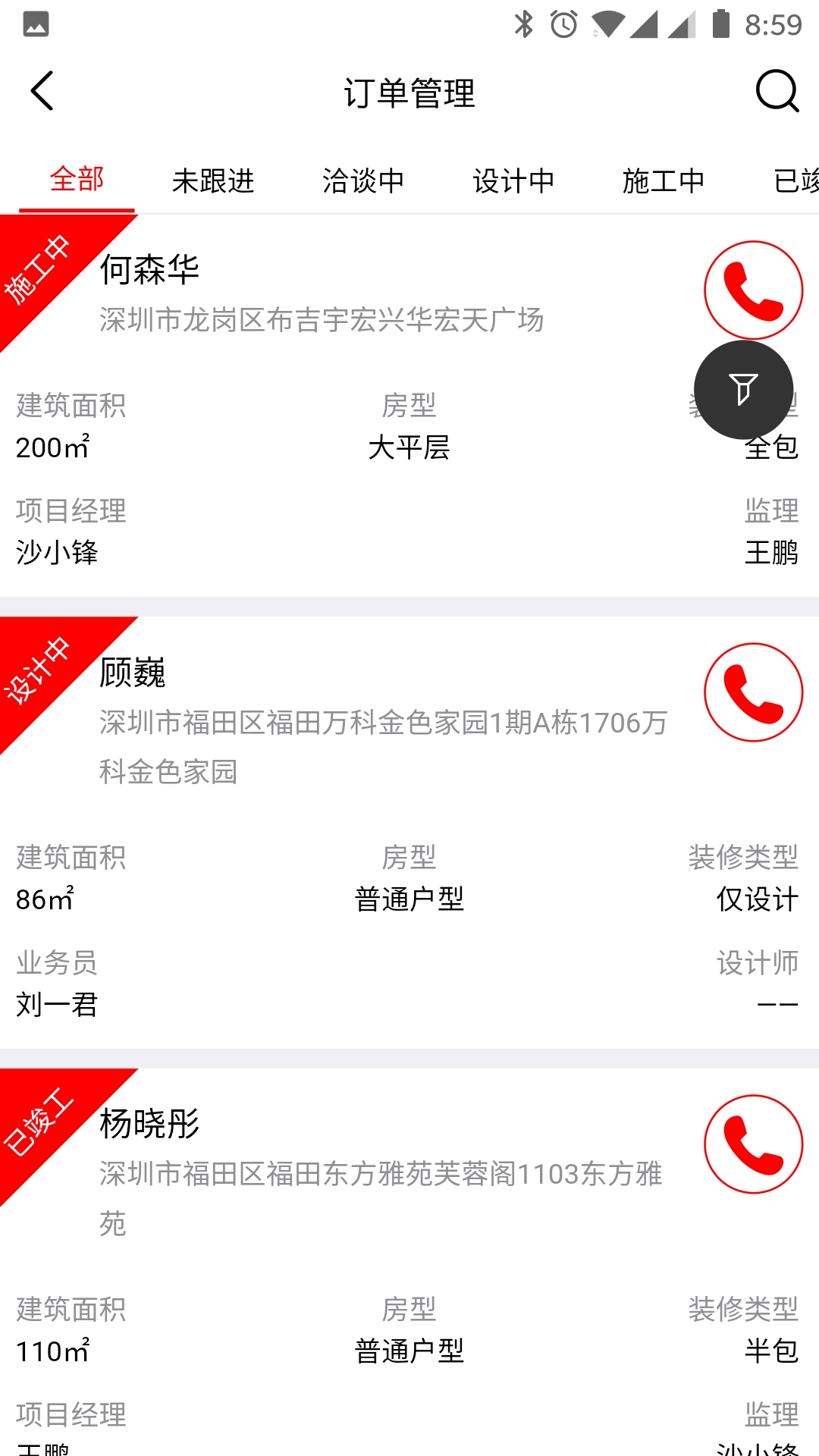Show orders under 设计中 tab
This screenshot has width=819, height=1456.
pos(513,180)
